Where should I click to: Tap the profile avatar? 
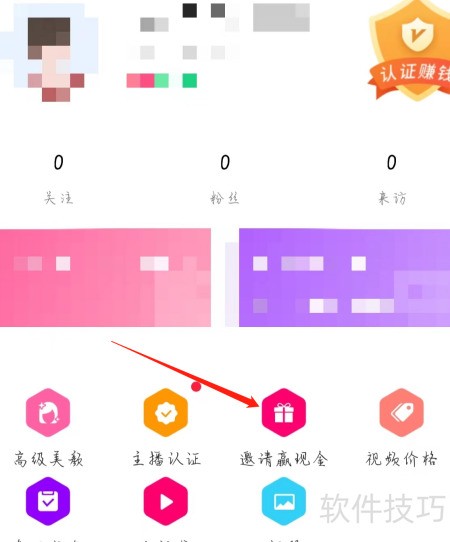(x=49, y=52)
